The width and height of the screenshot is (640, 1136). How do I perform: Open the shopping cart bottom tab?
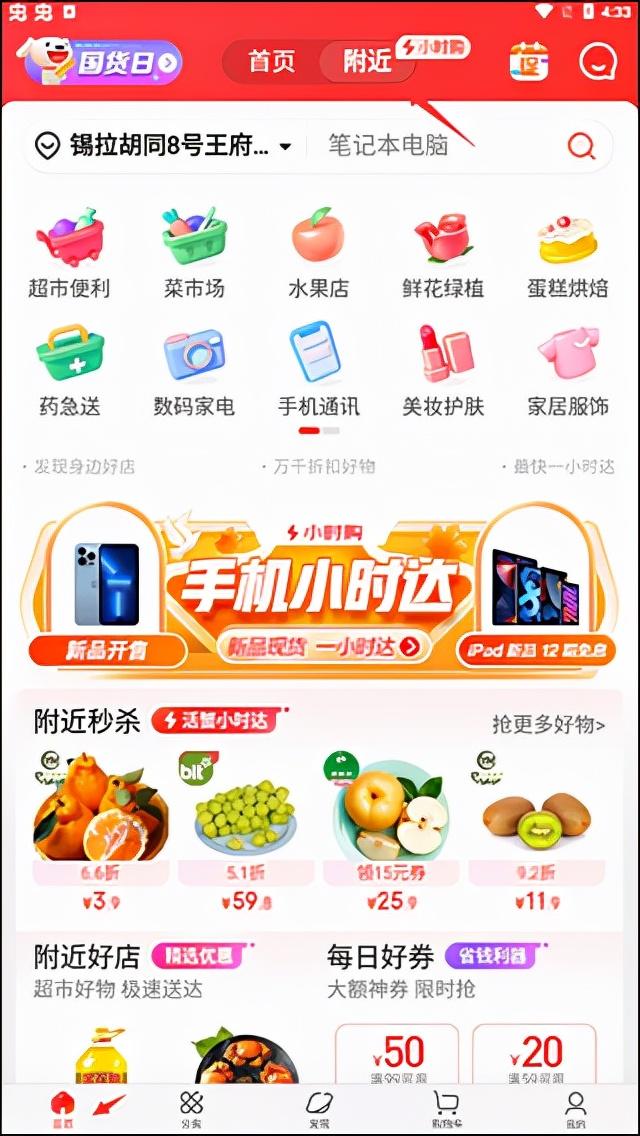(446, 1108)
